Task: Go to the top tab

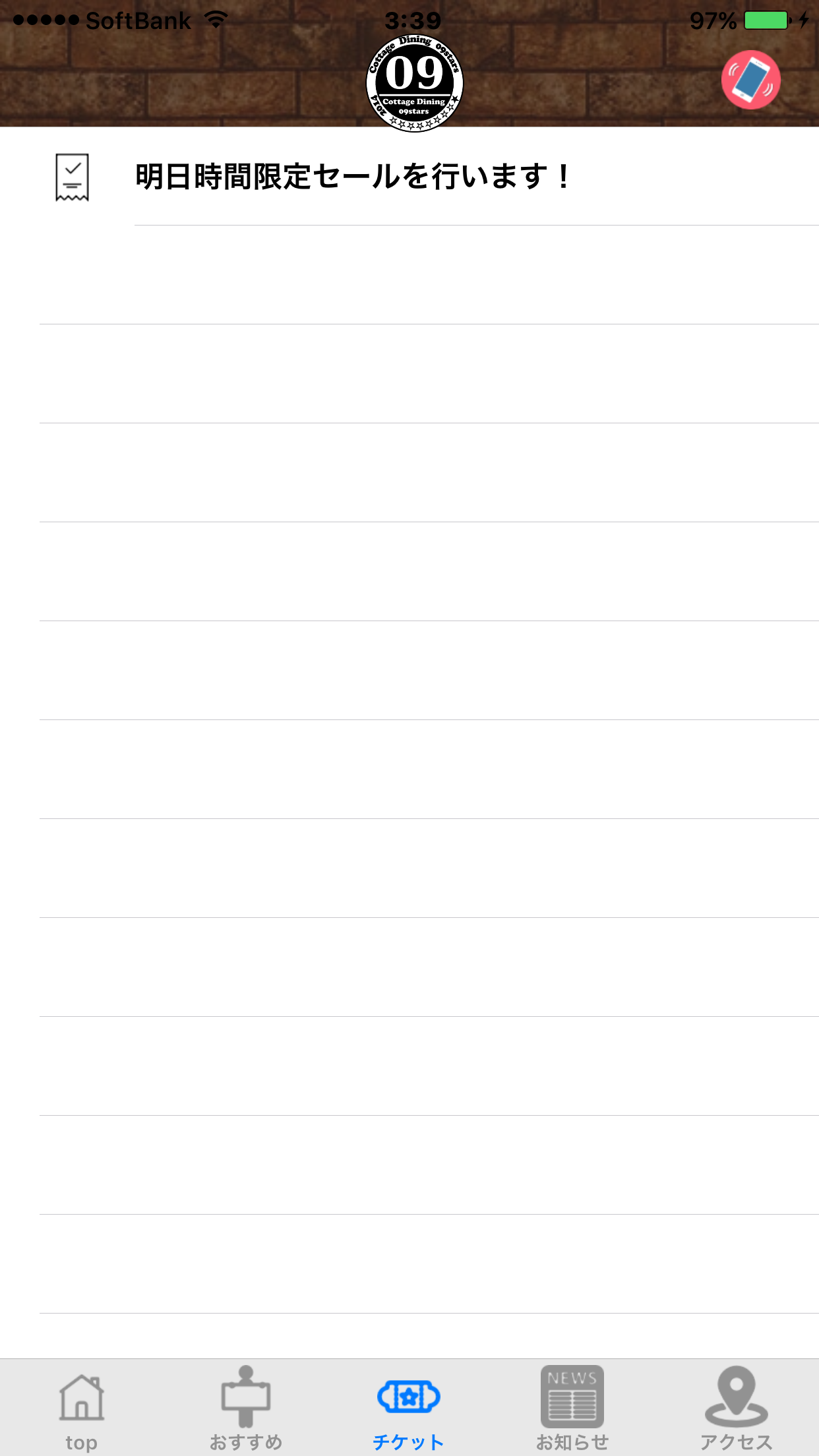Action: click(x=82, y=1409)
